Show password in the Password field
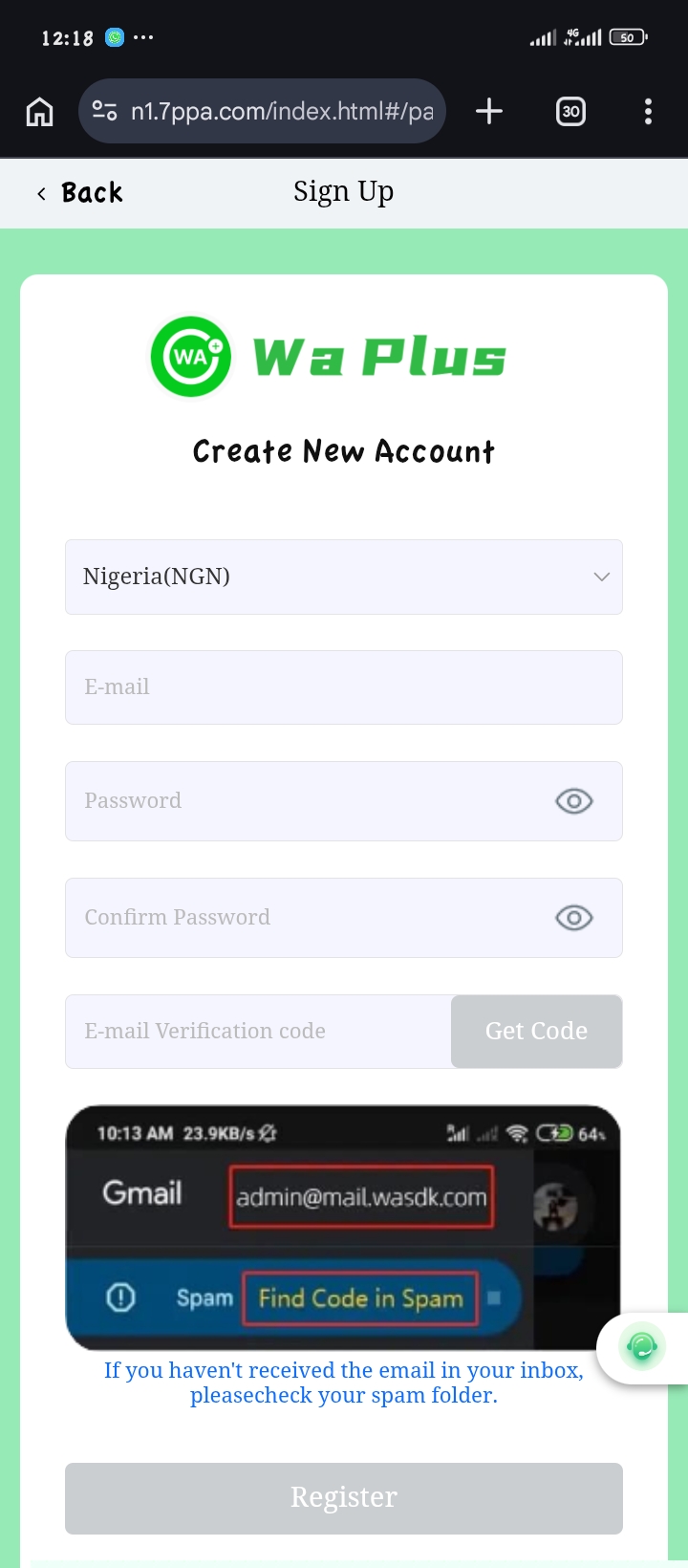 [573, 801]
